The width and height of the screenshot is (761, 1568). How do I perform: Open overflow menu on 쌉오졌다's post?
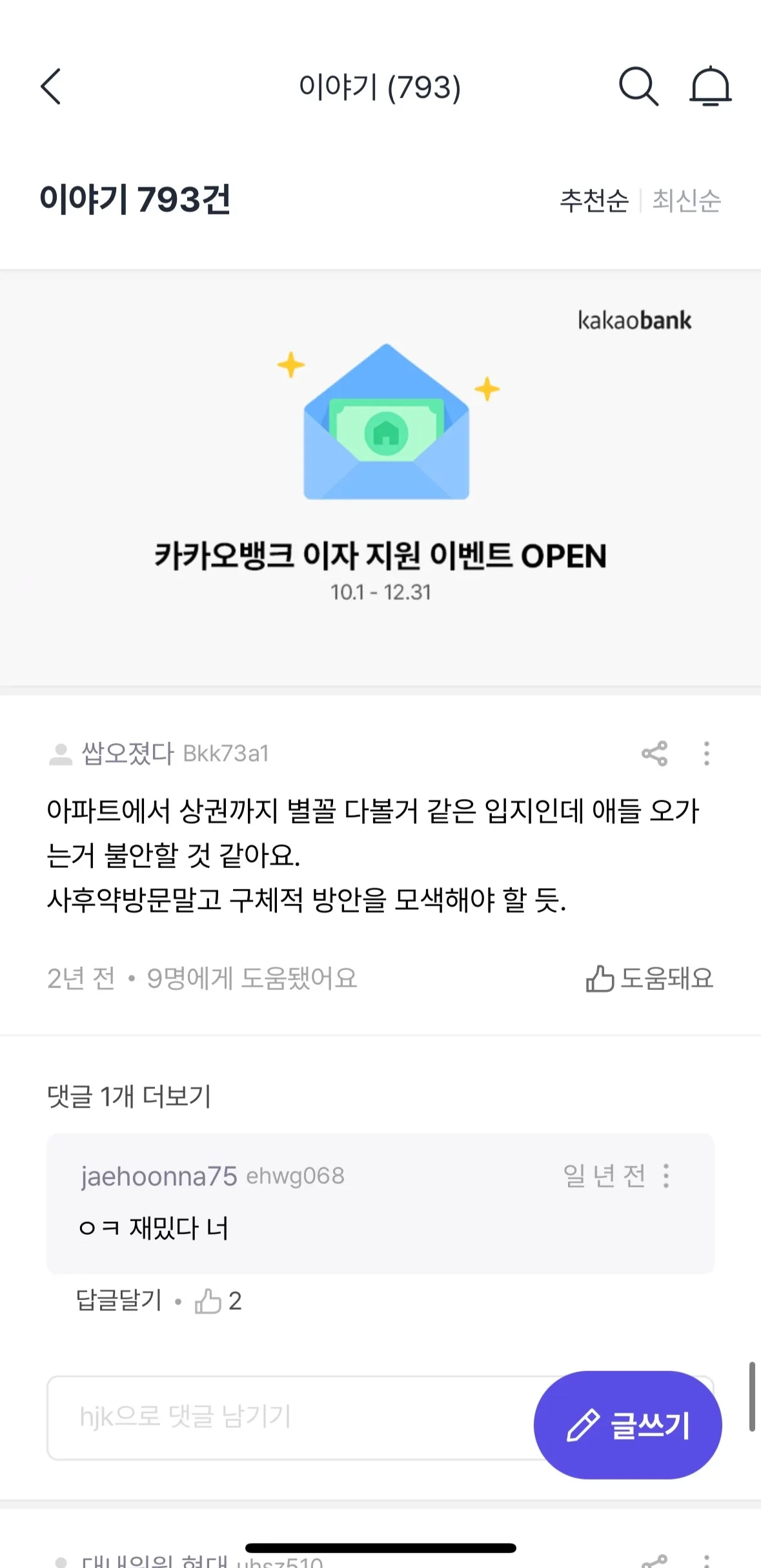707,753
